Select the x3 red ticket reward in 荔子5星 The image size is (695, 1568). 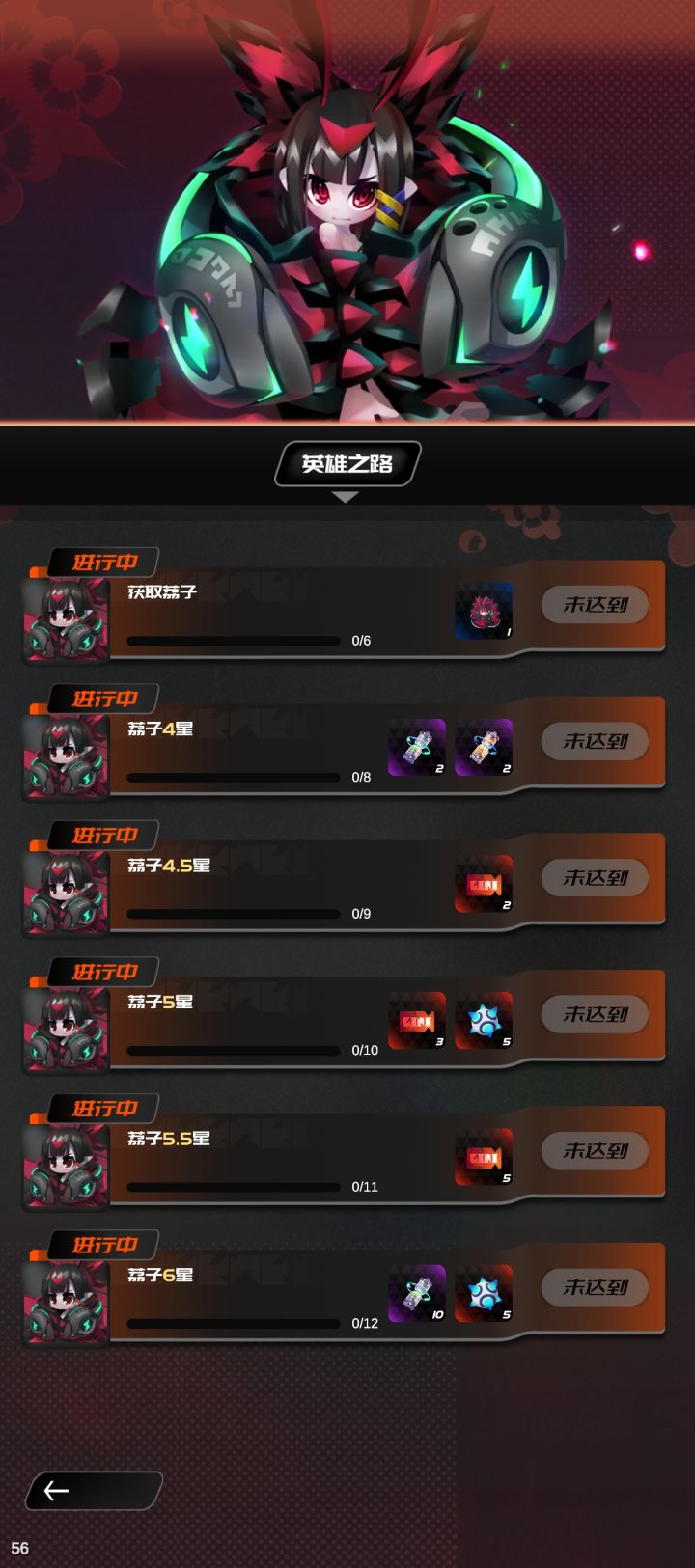415,1020
